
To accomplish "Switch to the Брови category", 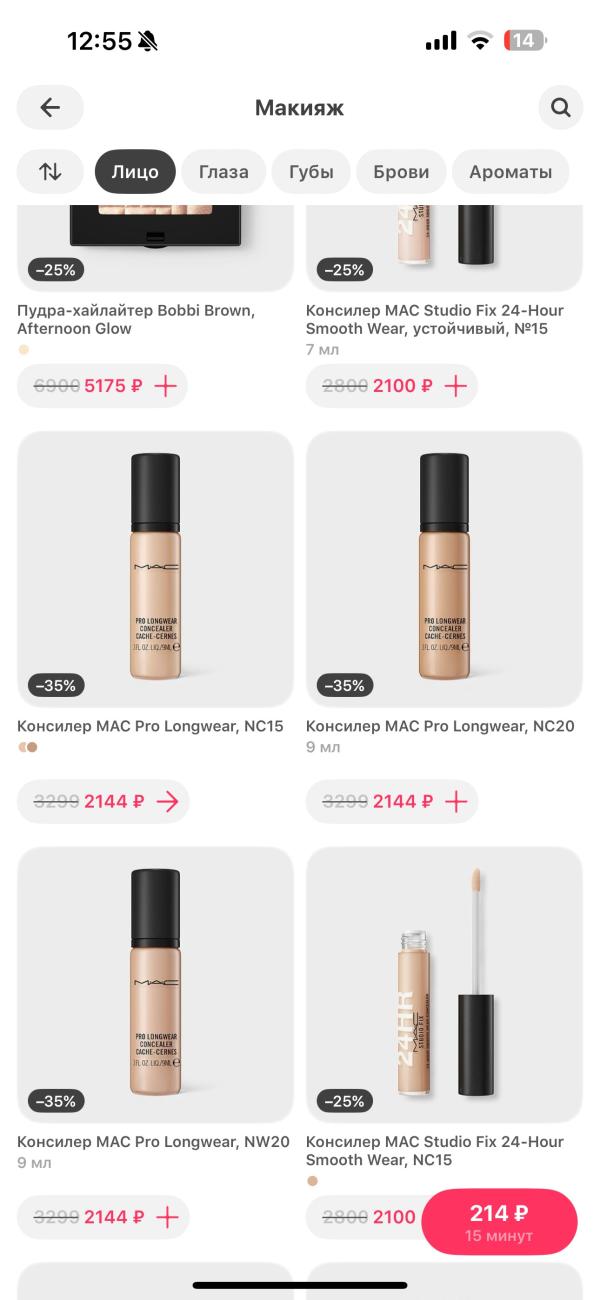I will [401, 172].
